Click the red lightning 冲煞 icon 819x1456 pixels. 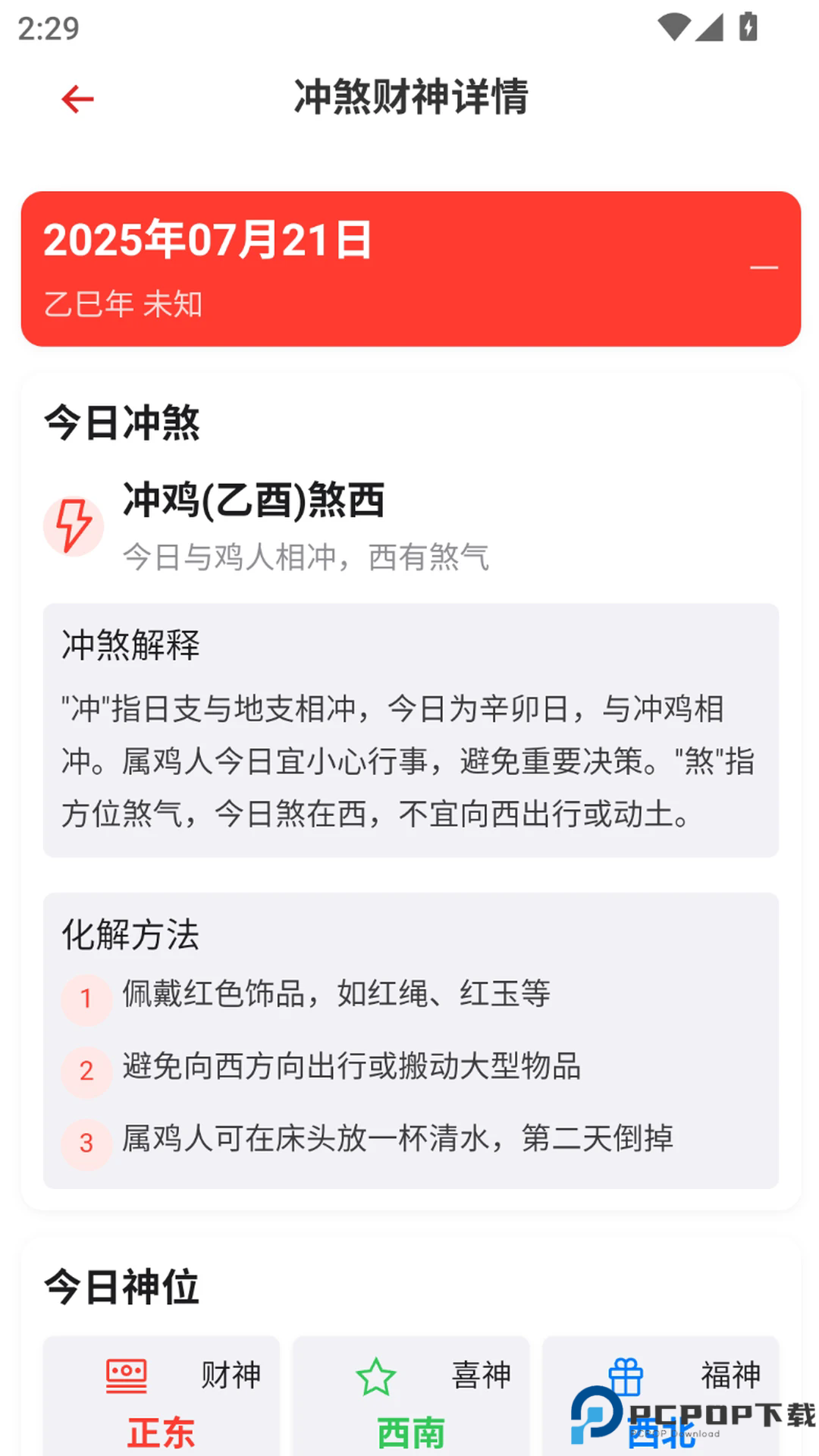pyautogui.click(x=74, y=526)
